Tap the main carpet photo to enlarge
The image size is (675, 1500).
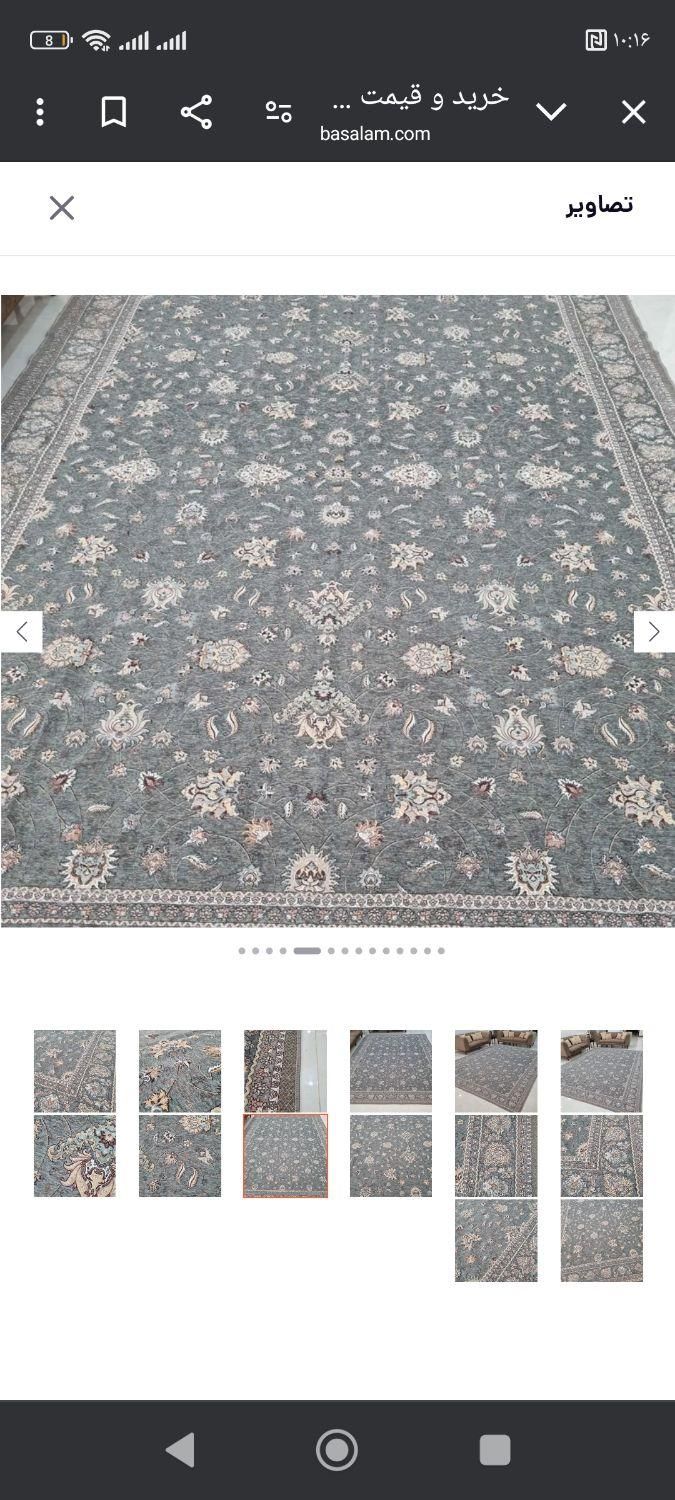pyautogui.click(x=337, y=610)
